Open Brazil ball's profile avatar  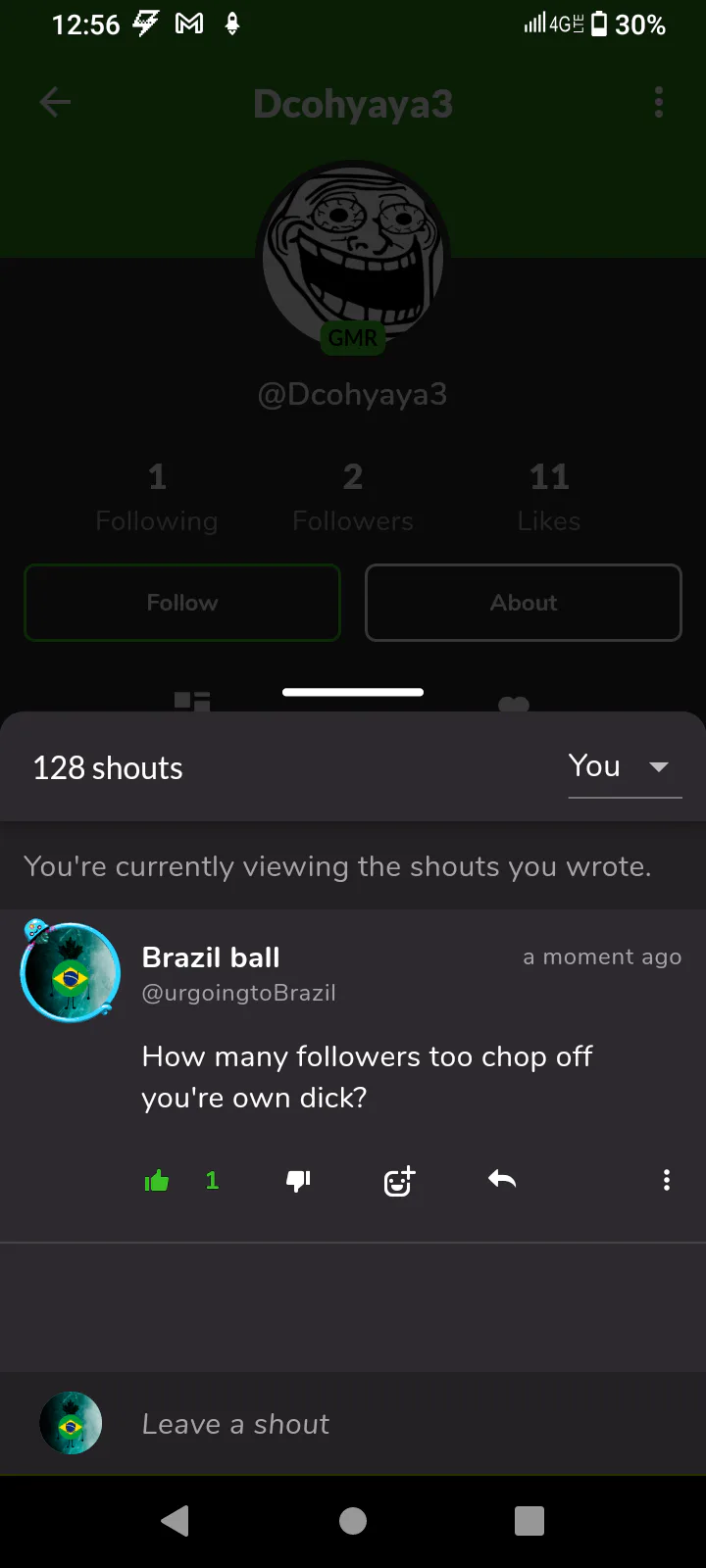tap(71, 973)
